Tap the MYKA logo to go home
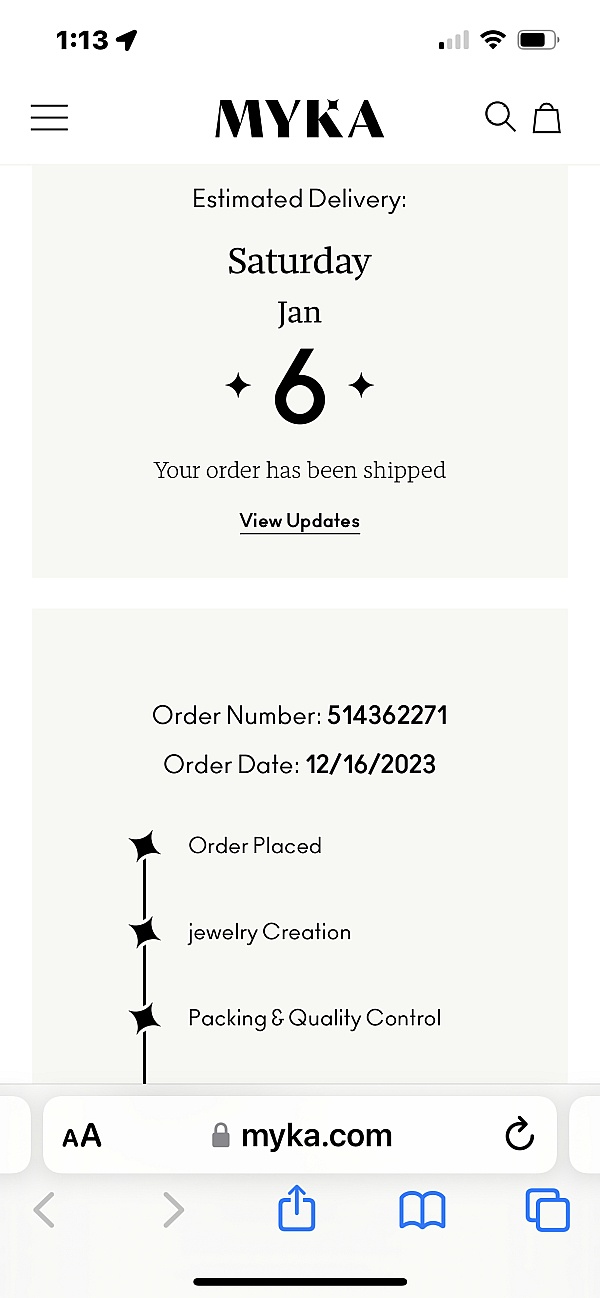Screen dimensions: 600x1298 [x=299, y=119]
